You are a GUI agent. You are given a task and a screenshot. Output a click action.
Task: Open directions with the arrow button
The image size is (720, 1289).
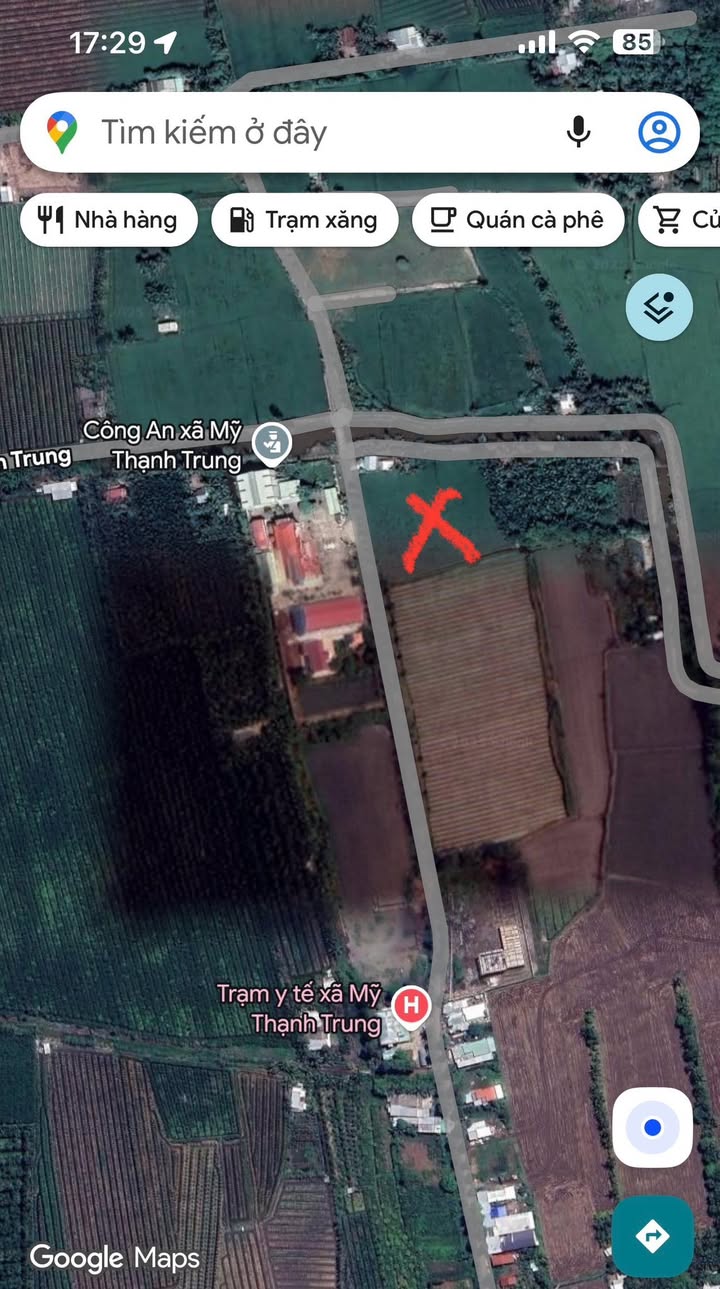click(653, 1237)
